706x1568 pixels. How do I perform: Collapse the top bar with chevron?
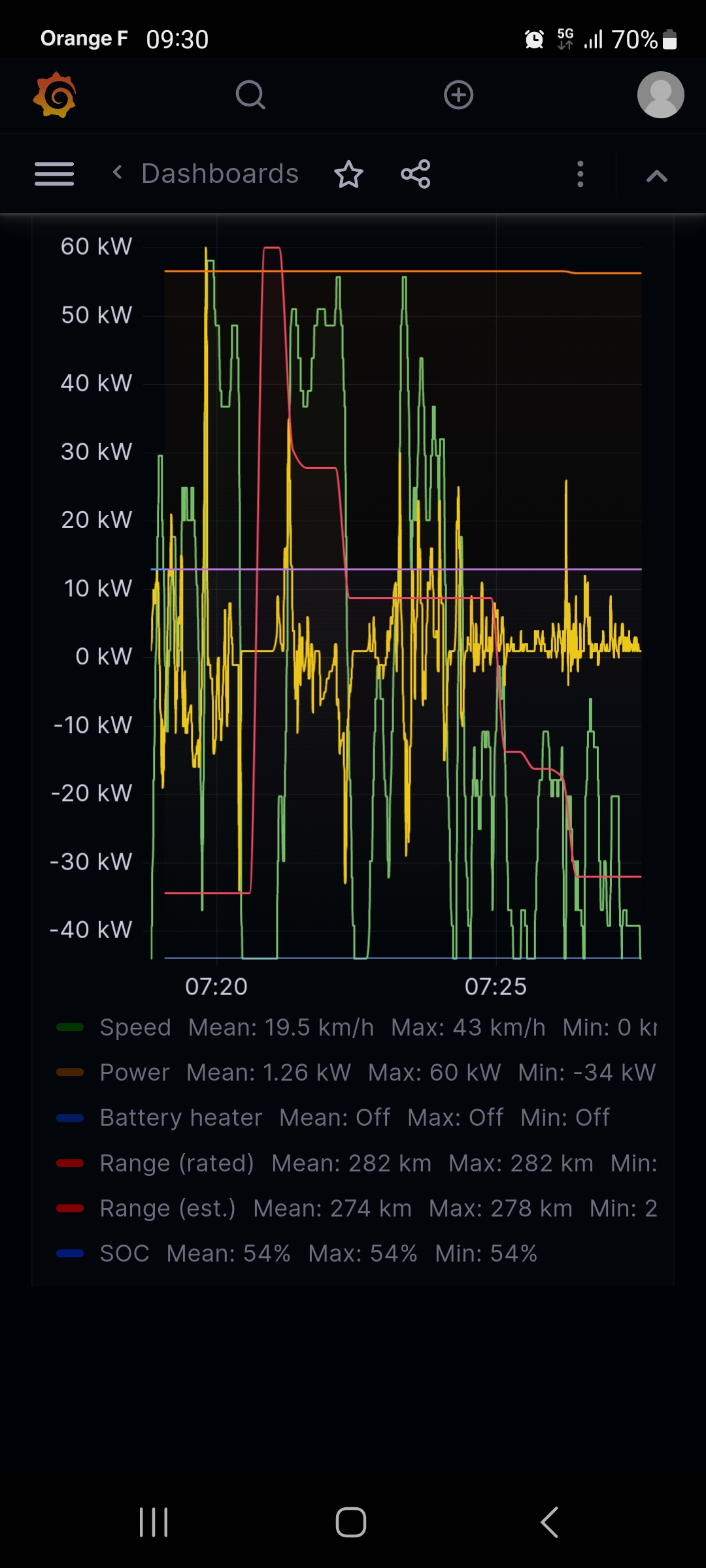pyautogui.click(x=656, y=176)
